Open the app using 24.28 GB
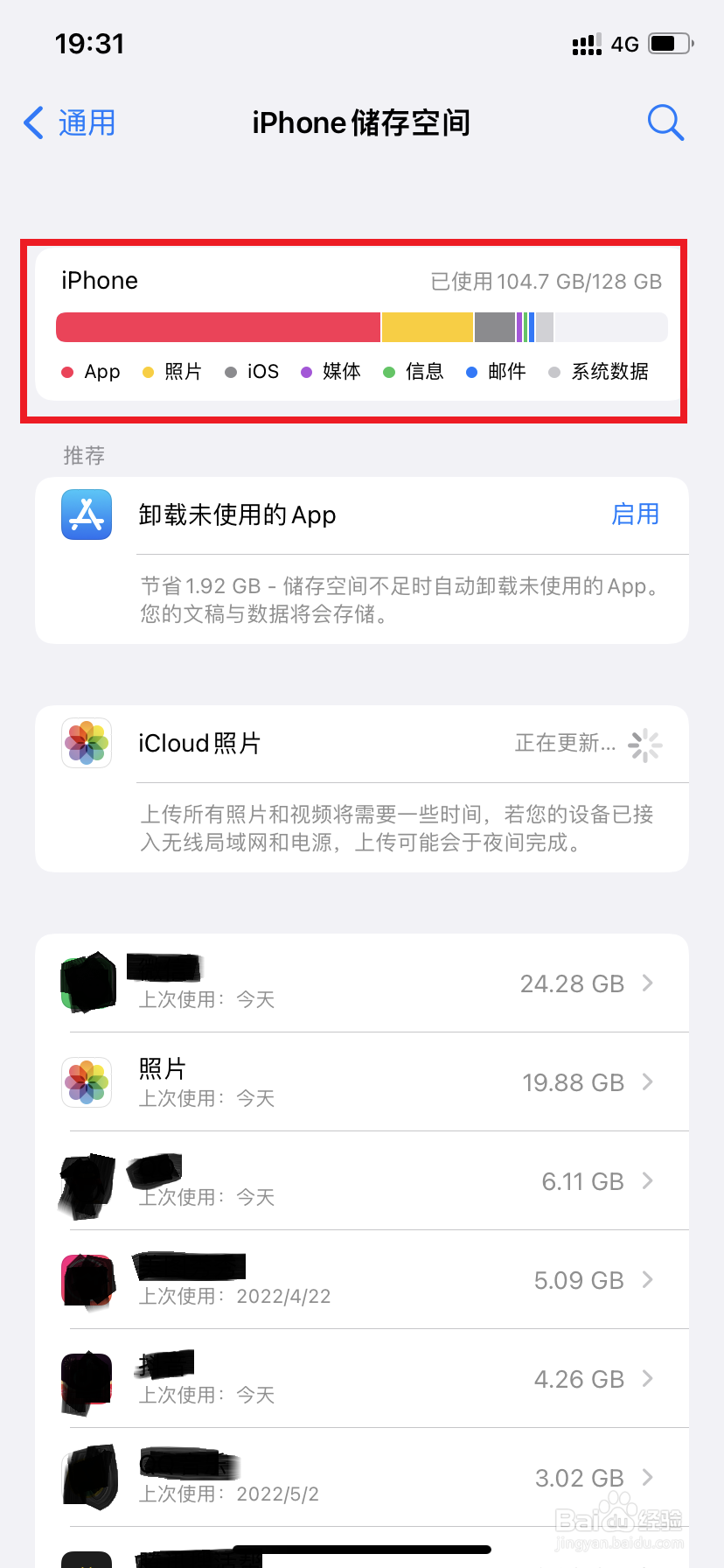Screen dimensions: 724x1568 click(362, 983)
